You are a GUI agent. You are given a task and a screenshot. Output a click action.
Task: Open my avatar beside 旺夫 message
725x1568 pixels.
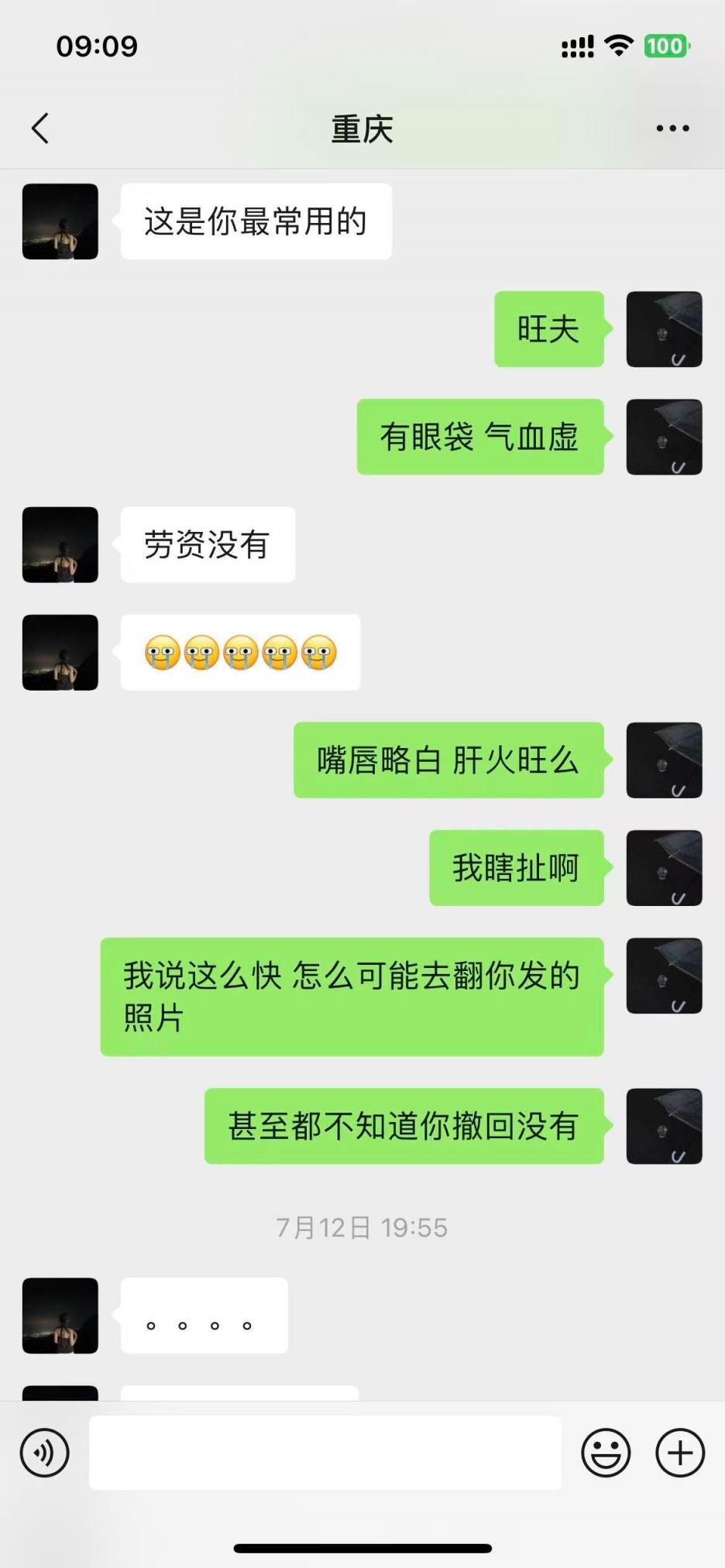[x=664, y=329]
